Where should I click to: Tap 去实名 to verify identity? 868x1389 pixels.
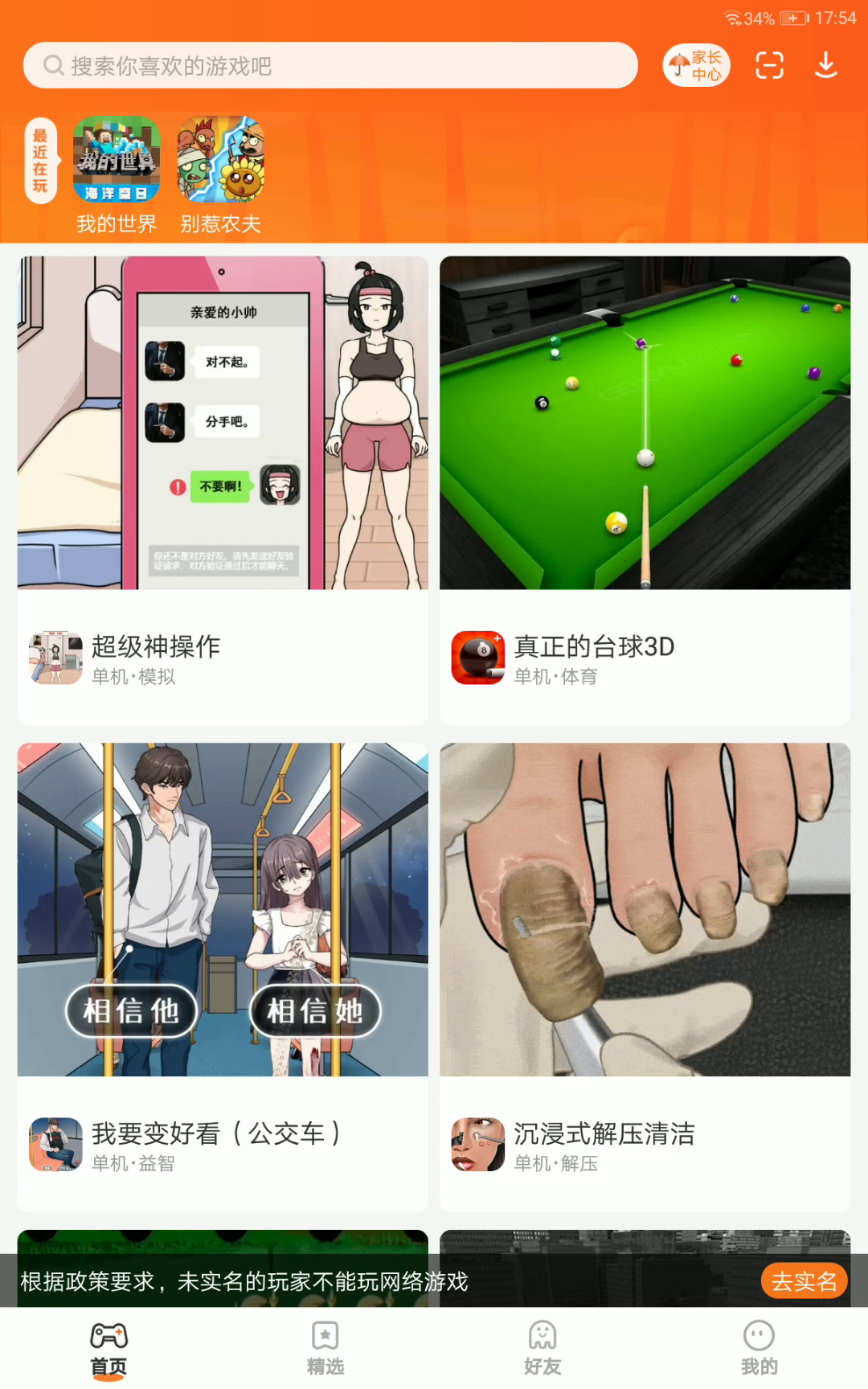click(x=804, y=1281)
